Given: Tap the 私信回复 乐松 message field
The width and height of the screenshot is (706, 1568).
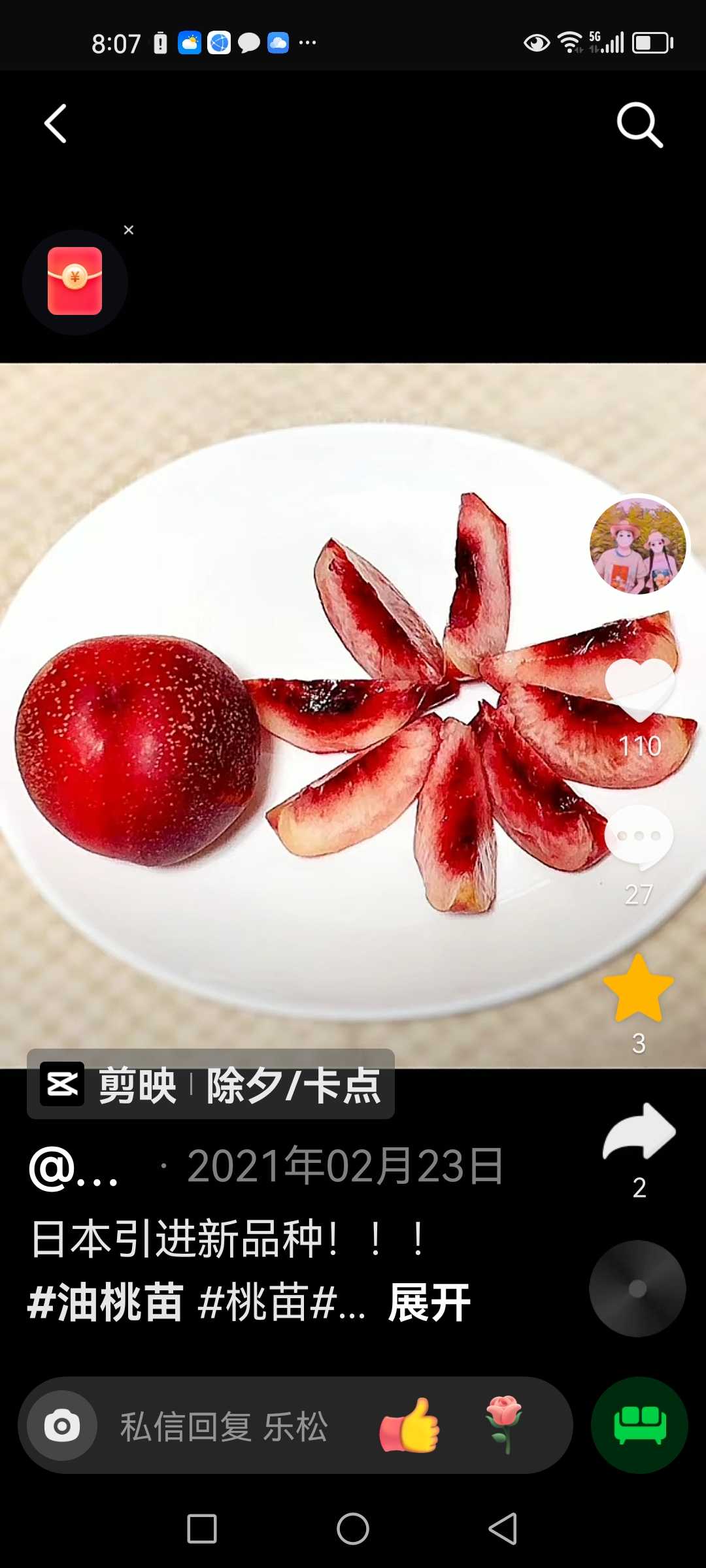Looking at the screenshot, I should tap(224, 1427).
